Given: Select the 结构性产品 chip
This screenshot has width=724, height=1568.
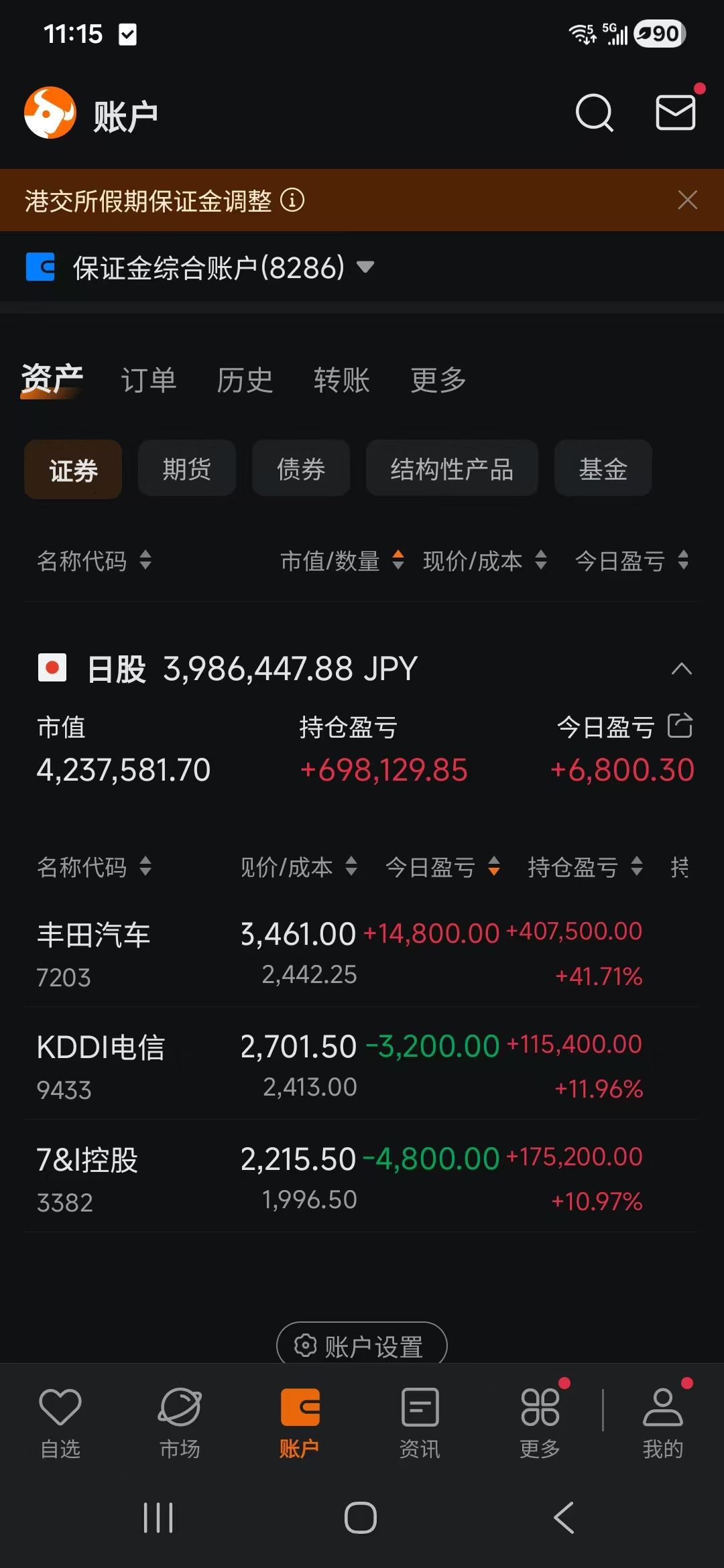Looking at the screenshot, I should [452, 468].
